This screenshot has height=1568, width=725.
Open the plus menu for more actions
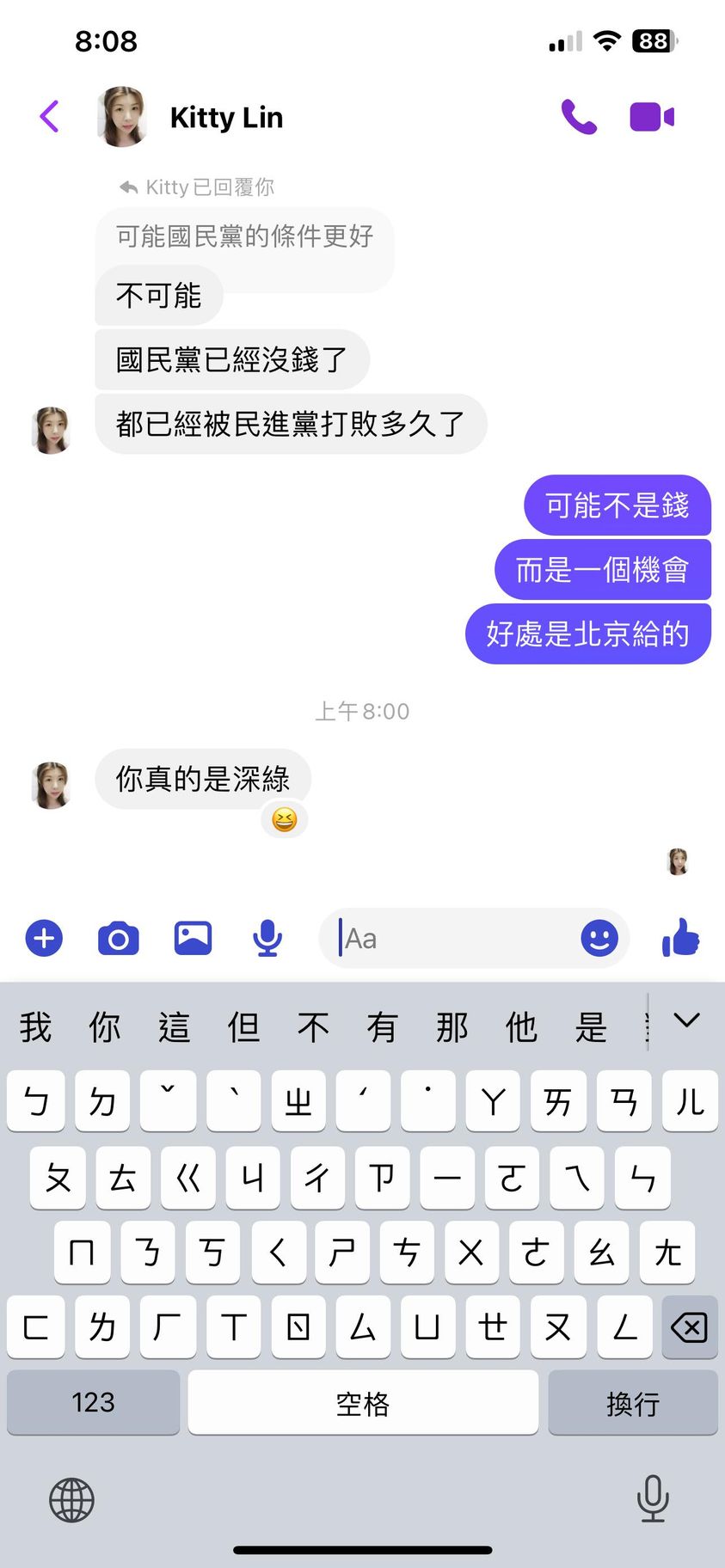pos(45,938)
